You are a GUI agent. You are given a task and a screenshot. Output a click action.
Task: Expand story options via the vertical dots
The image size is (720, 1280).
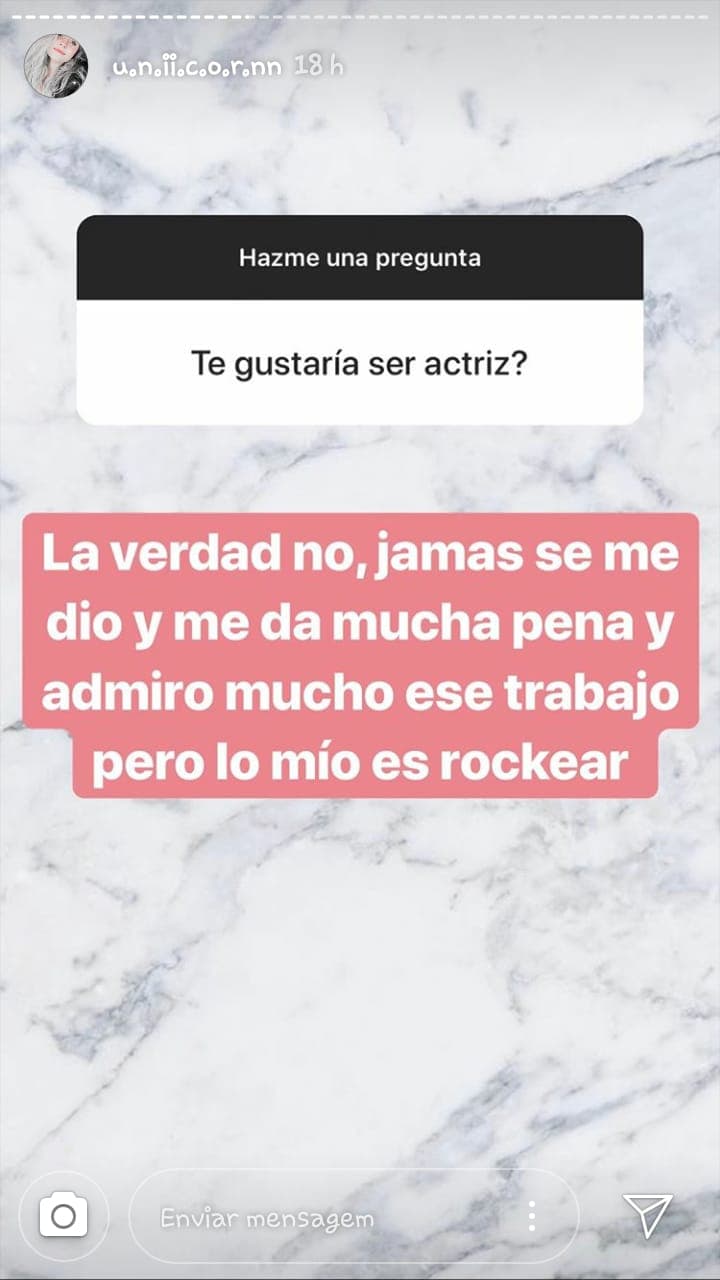point(531,1213)
